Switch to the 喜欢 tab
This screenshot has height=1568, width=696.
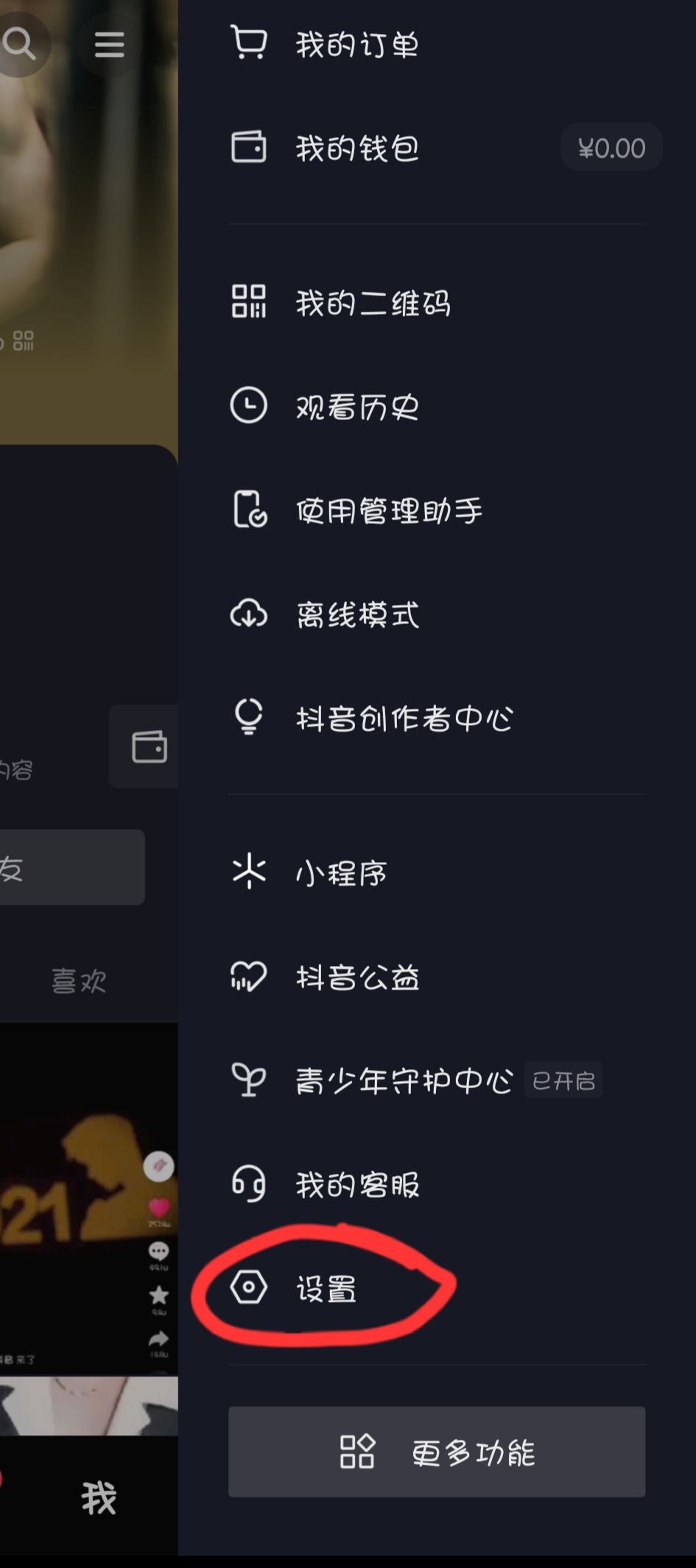pos(78,981)
